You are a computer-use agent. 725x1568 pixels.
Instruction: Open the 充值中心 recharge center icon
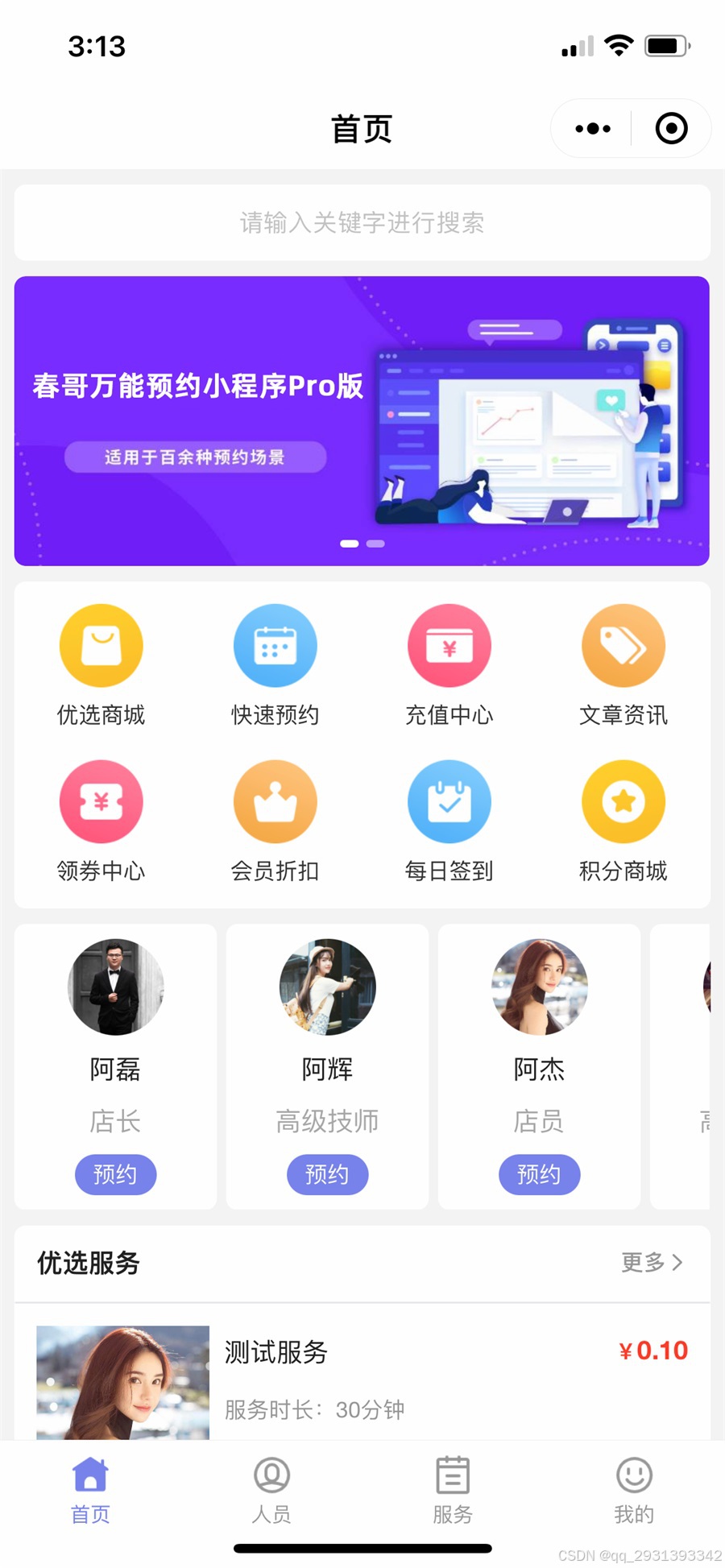coord(449,645)
